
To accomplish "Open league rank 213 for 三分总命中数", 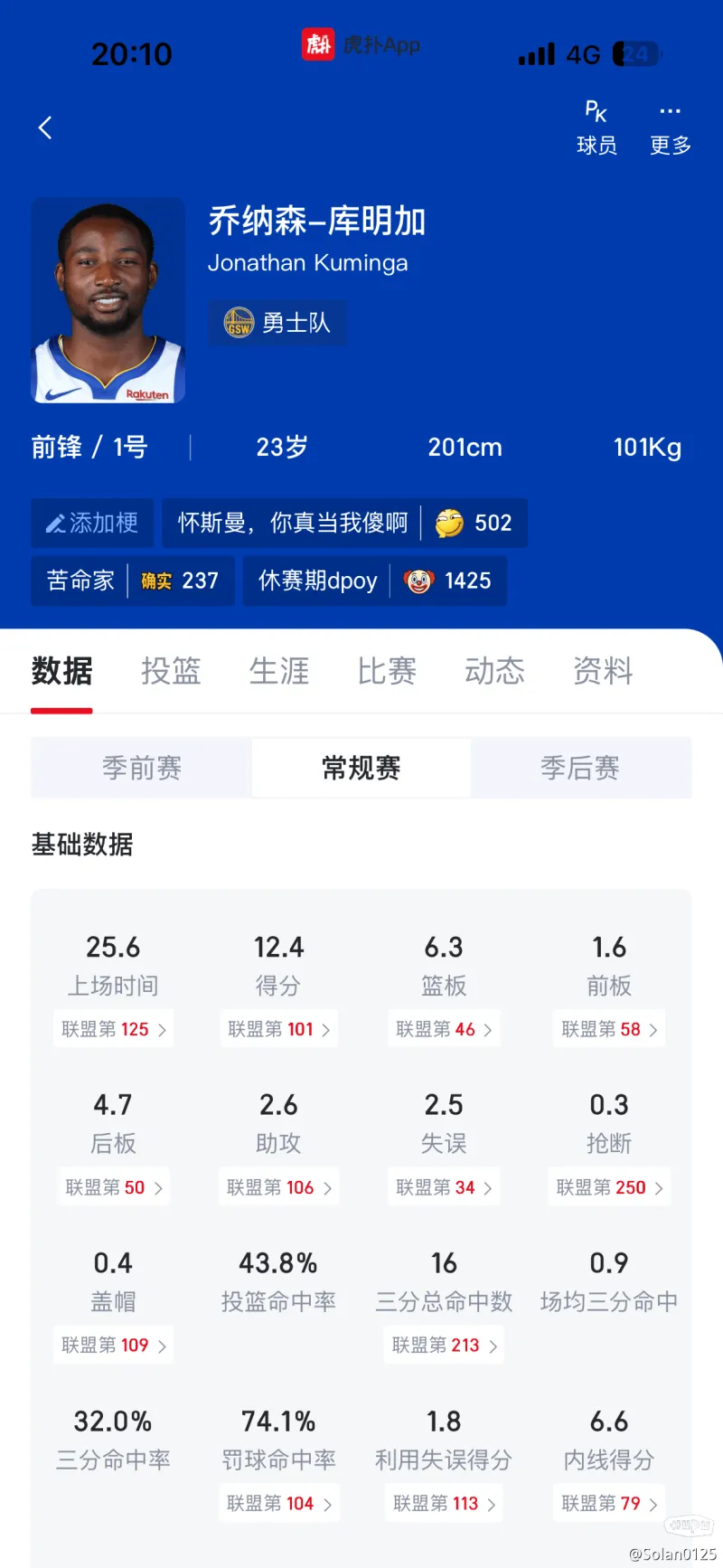I will [444, 1346].
